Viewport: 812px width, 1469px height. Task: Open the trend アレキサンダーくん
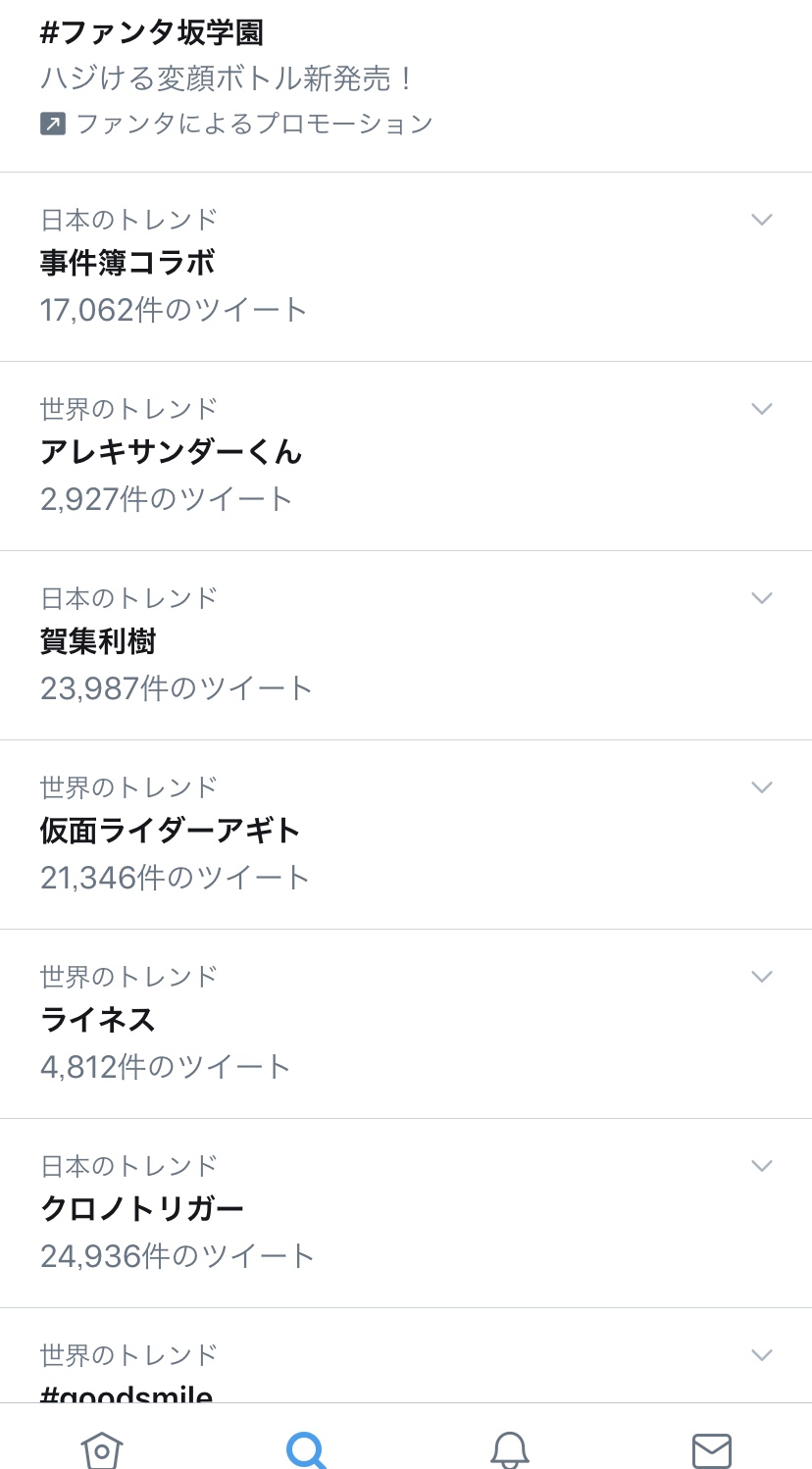coord(171,452)
